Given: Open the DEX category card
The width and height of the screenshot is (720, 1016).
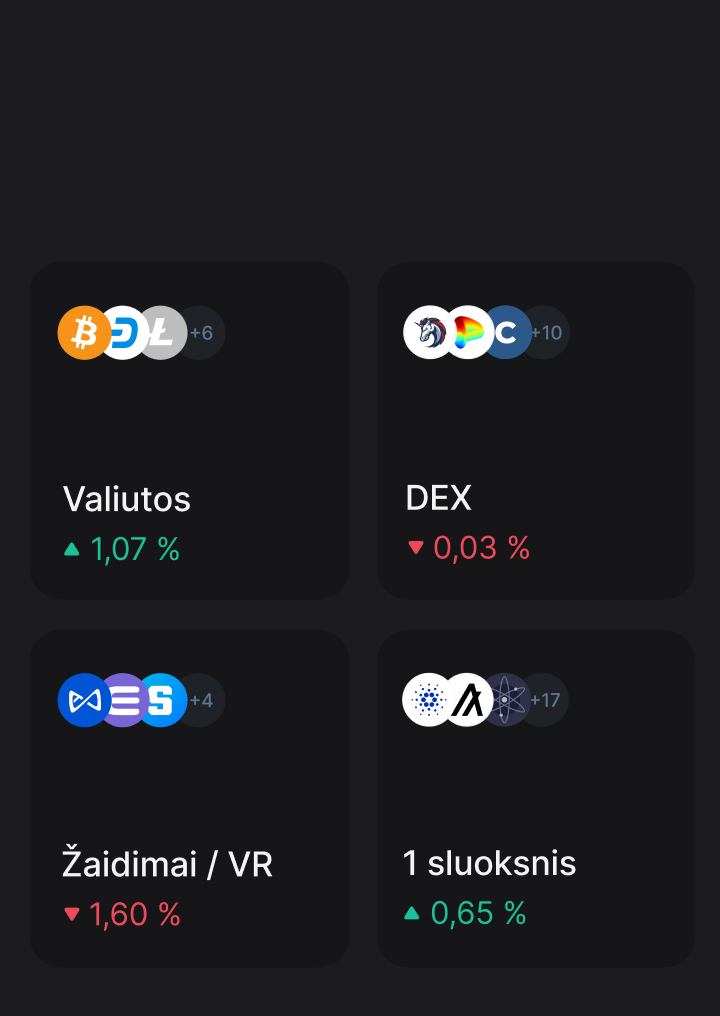Looking at the screenshot, I should point(535,431).
